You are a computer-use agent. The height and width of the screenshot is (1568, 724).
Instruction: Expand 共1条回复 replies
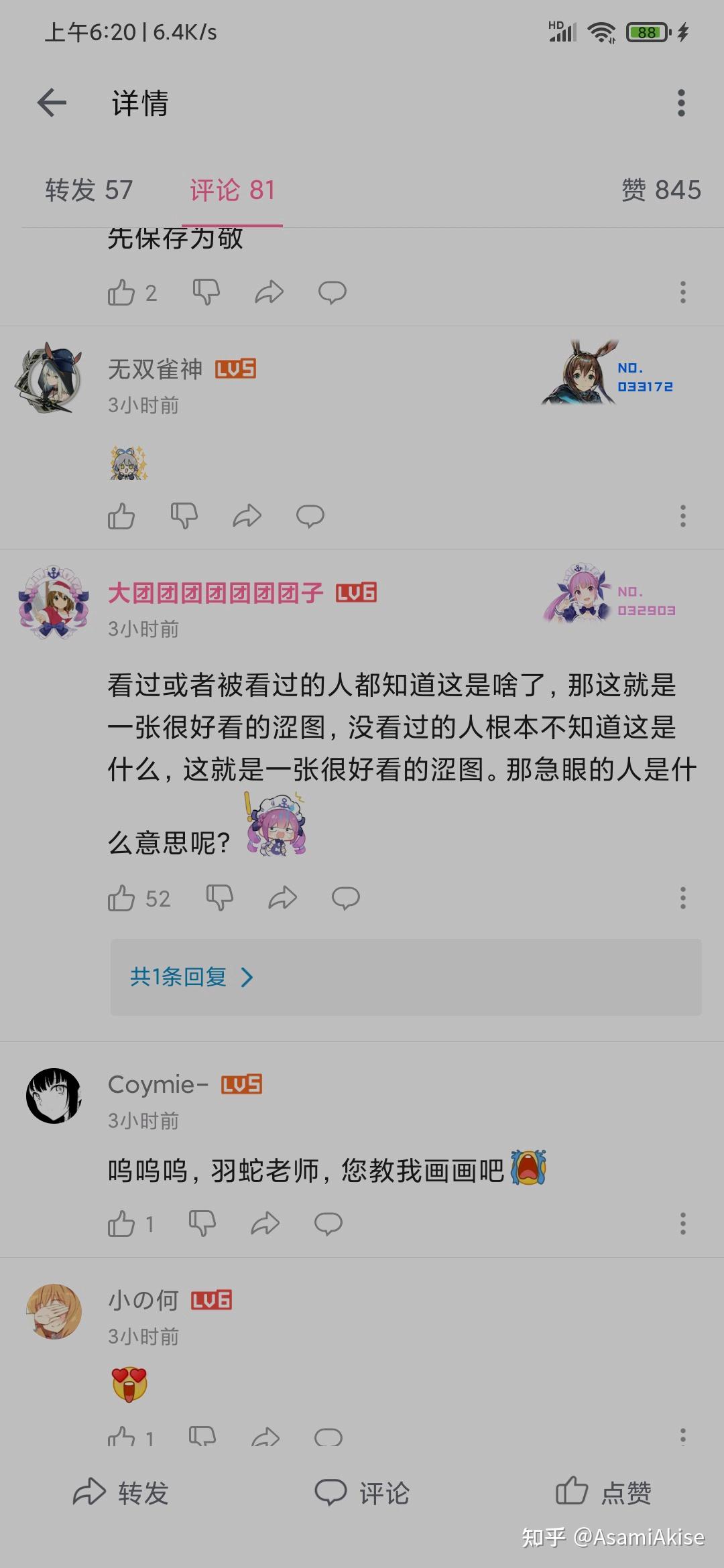[x=192, y=977]
